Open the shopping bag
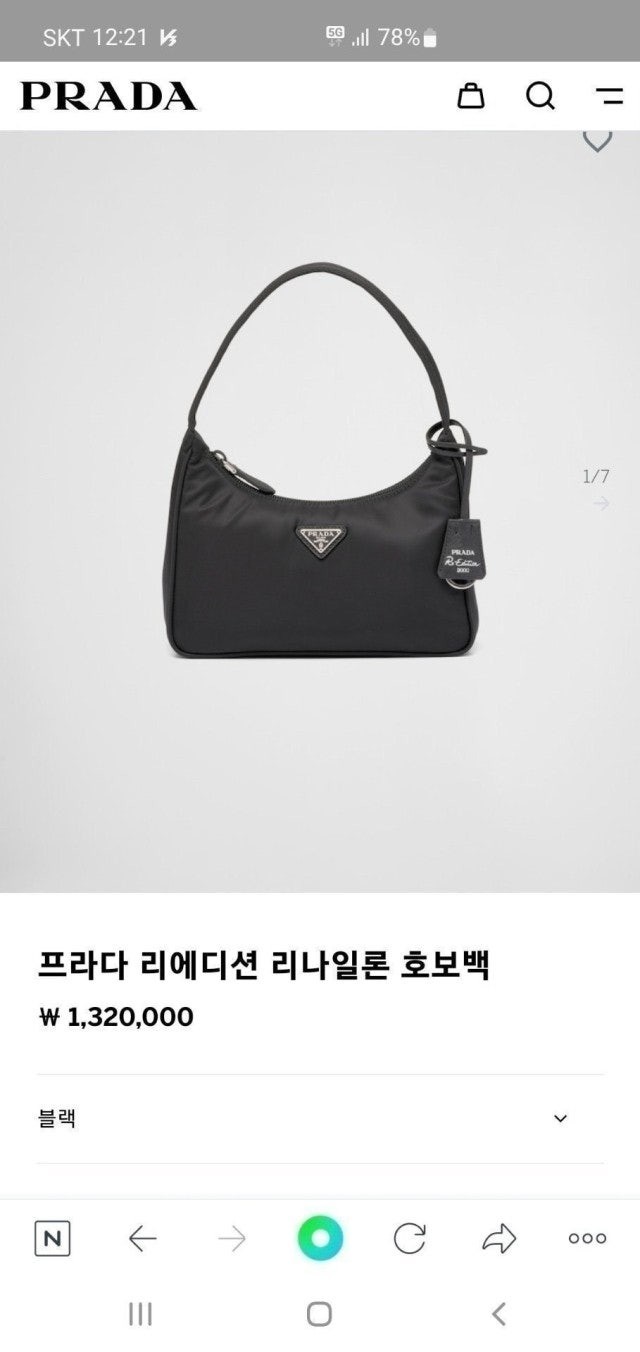This screenshot has width=640, height=1352. [471, 96]
